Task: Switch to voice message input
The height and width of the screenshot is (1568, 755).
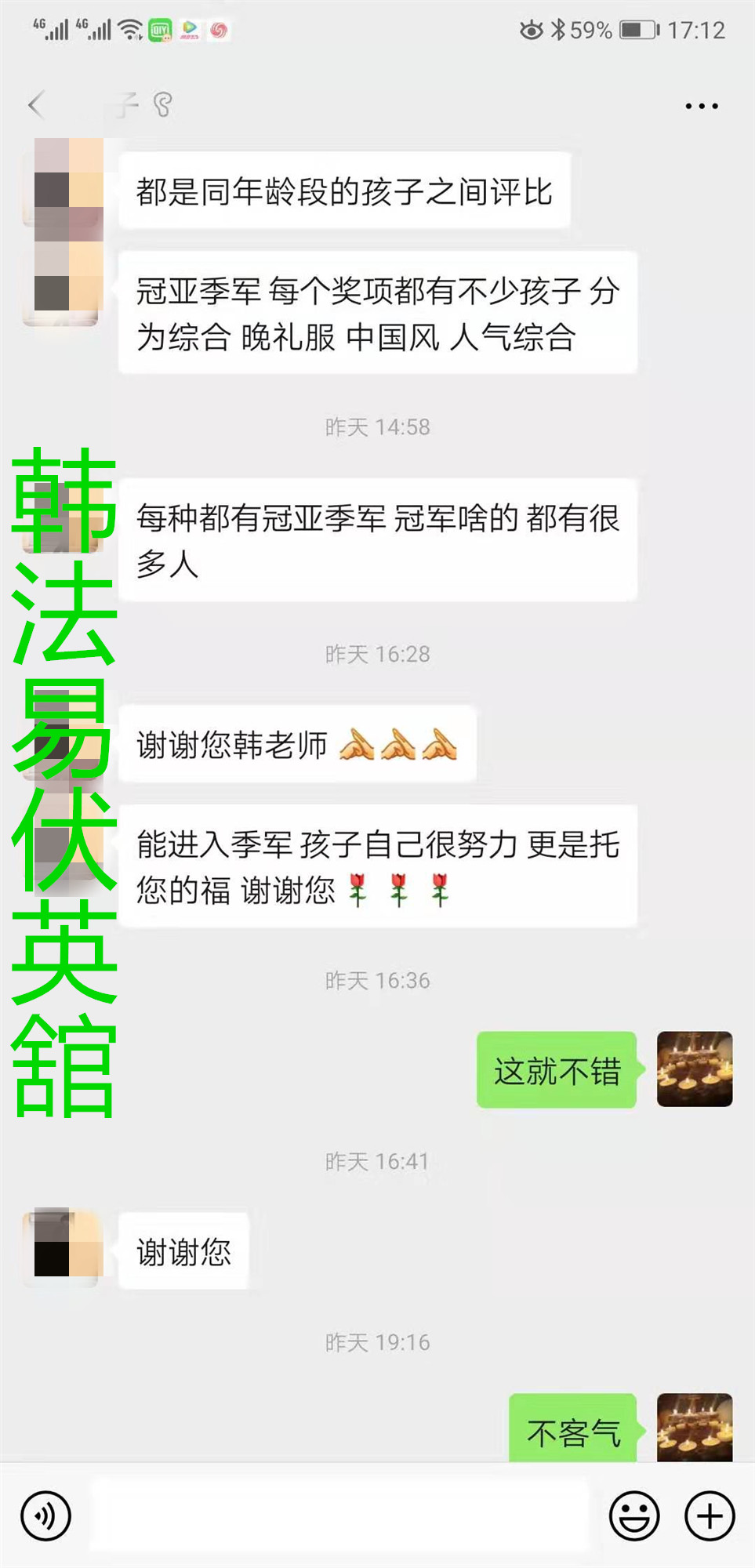Action: (x=45, y=1515)
